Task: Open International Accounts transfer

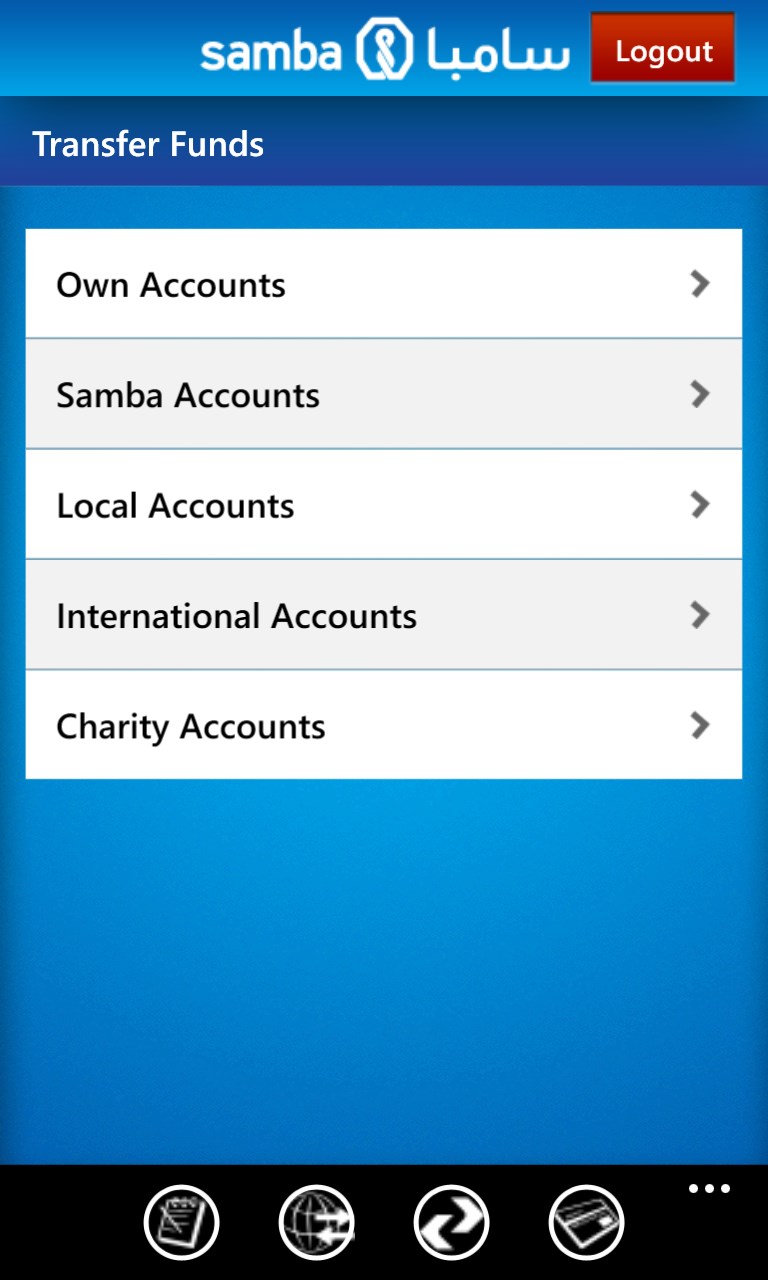Action: click(x=383, y=615)
